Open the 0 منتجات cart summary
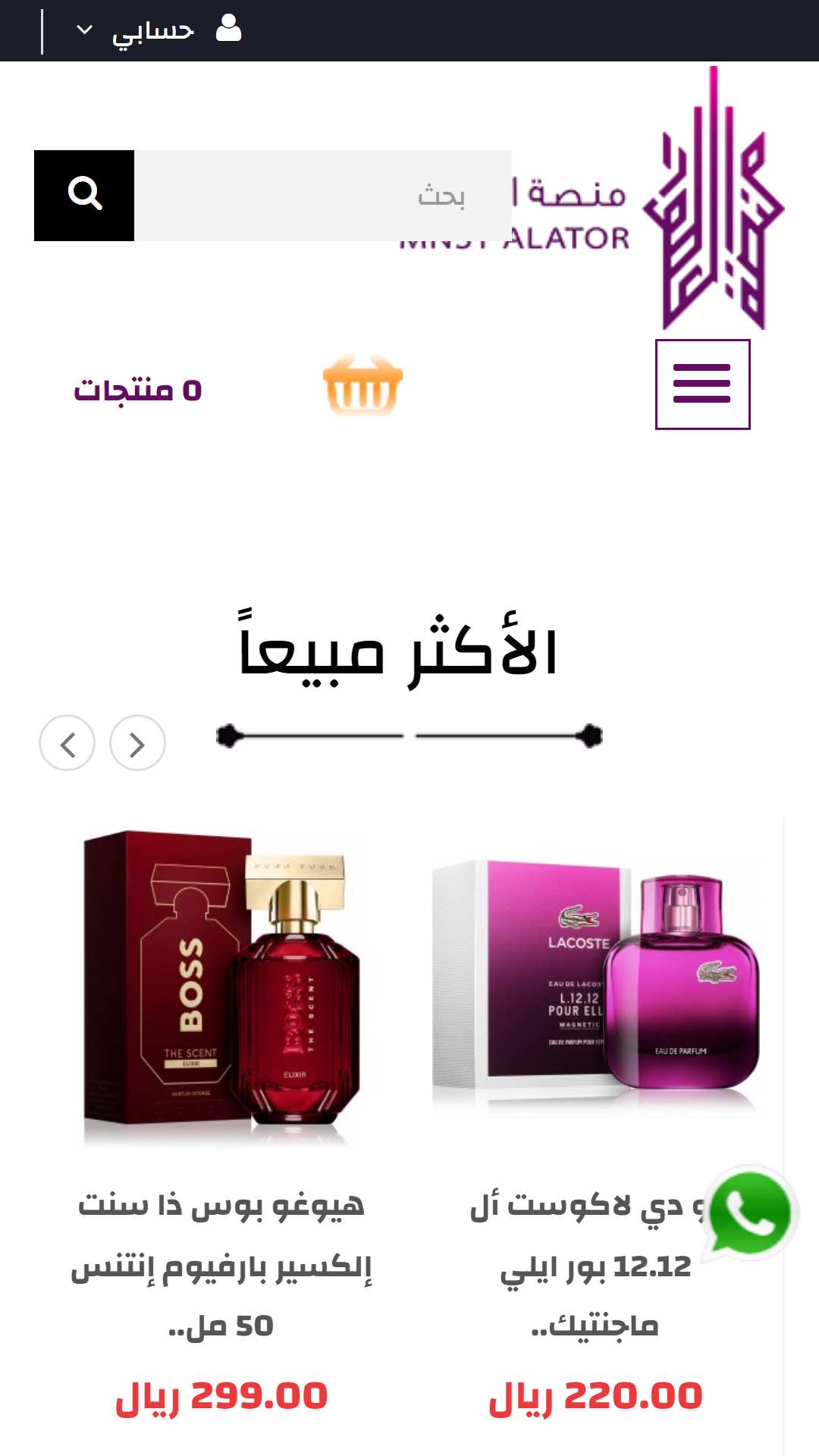Screen dimensions: 819x1456 (x=138, y=391)
